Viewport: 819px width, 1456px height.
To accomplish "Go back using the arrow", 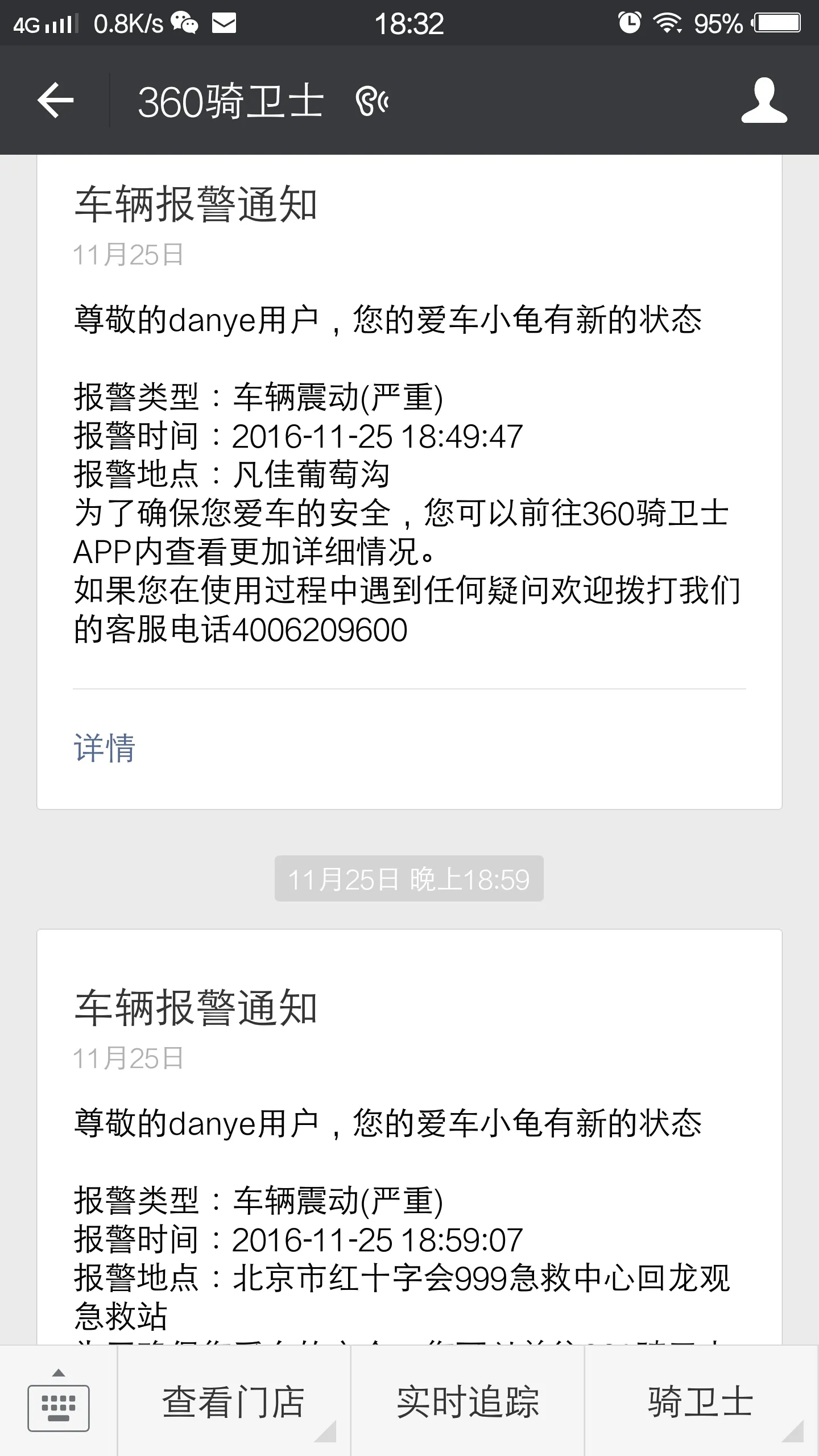I will point(56,100).
